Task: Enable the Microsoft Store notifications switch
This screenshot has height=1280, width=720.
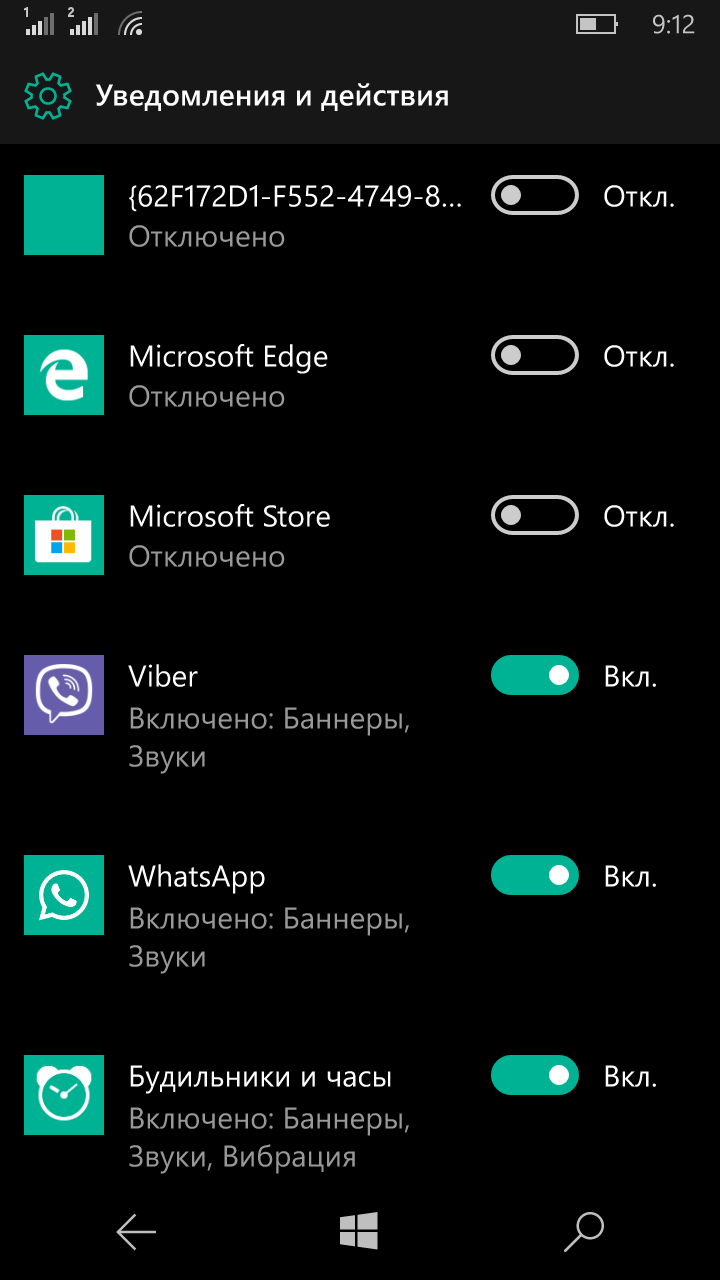Action: [535, 515]
